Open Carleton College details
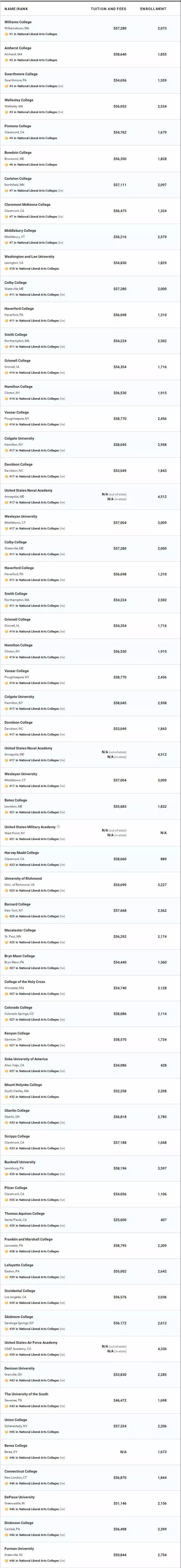This screenshot has height=1568, width=181. point(18,178)
